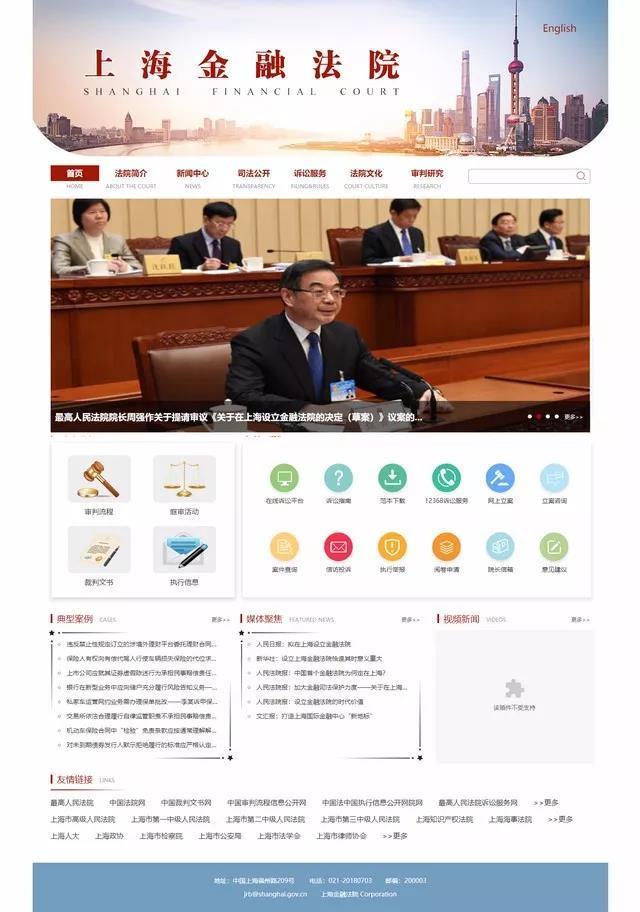Open 审判流程 with the gavel icon

point(99,478)
